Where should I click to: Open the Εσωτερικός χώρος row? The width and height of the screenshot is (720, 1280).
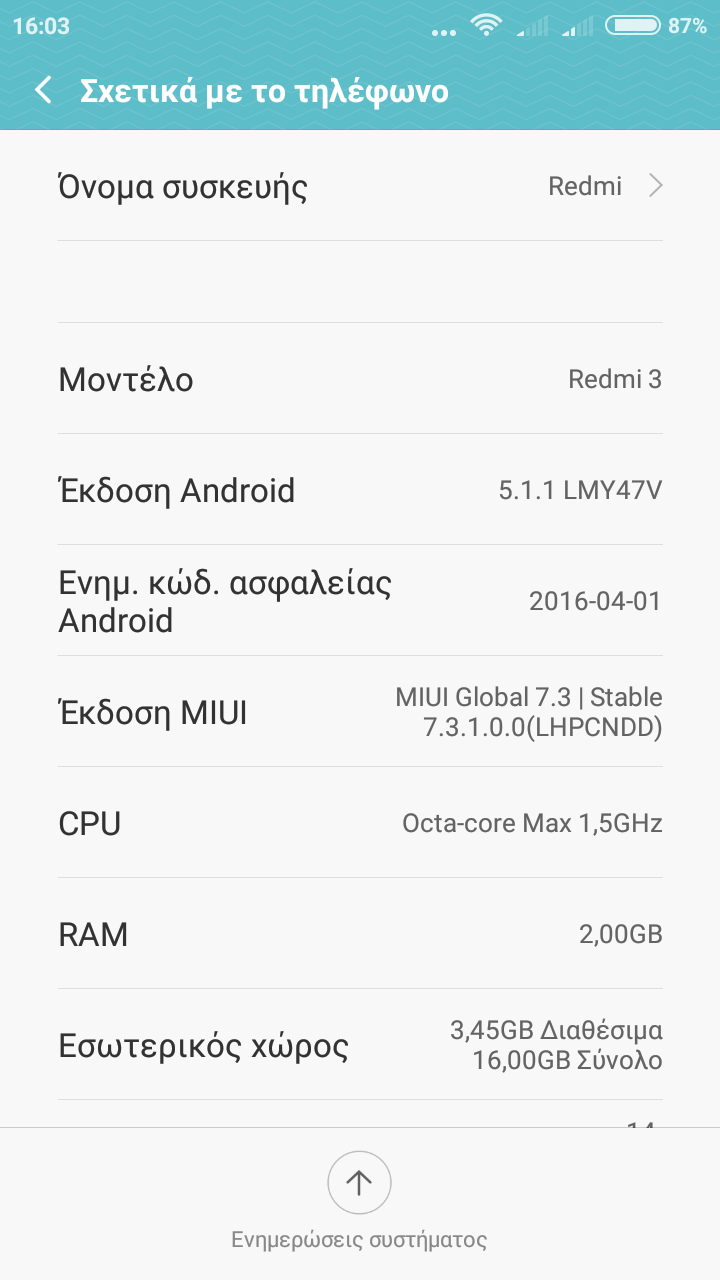(360, 1046)
